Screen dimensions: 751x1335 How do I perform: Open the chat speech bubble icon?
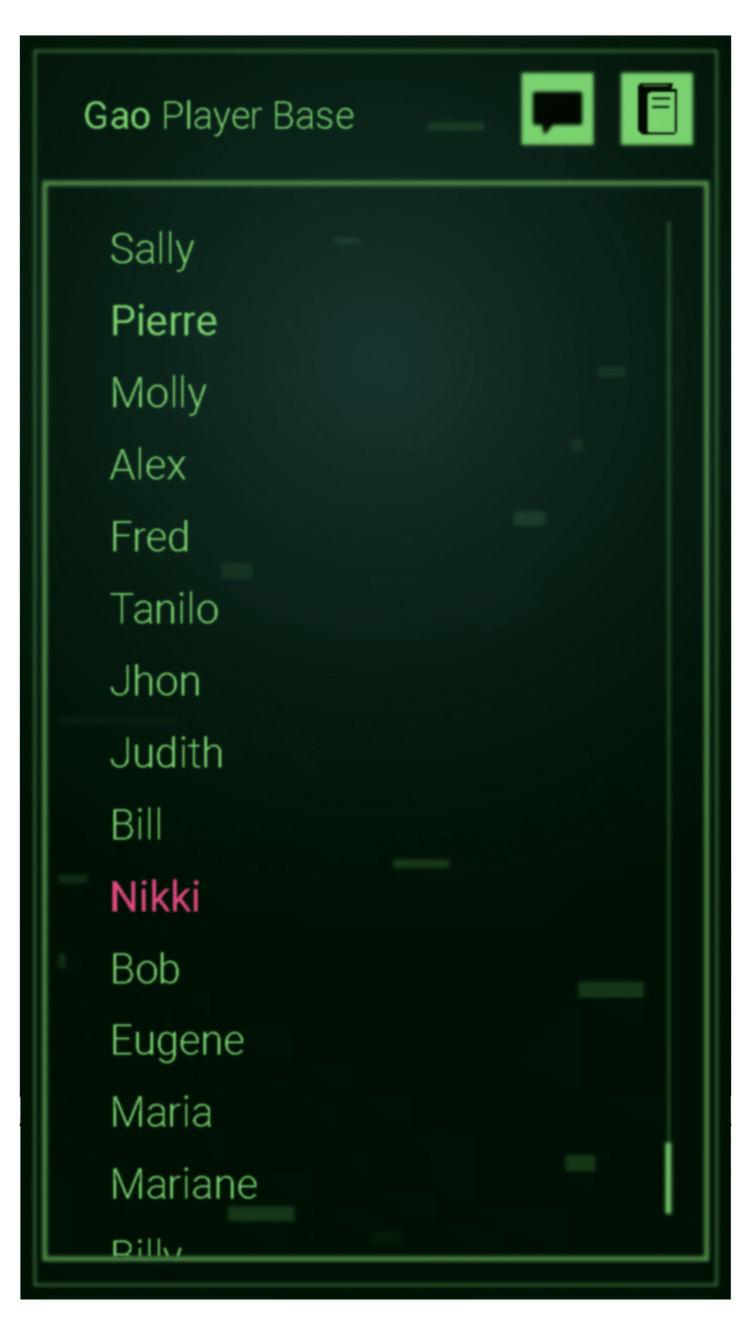557,110
